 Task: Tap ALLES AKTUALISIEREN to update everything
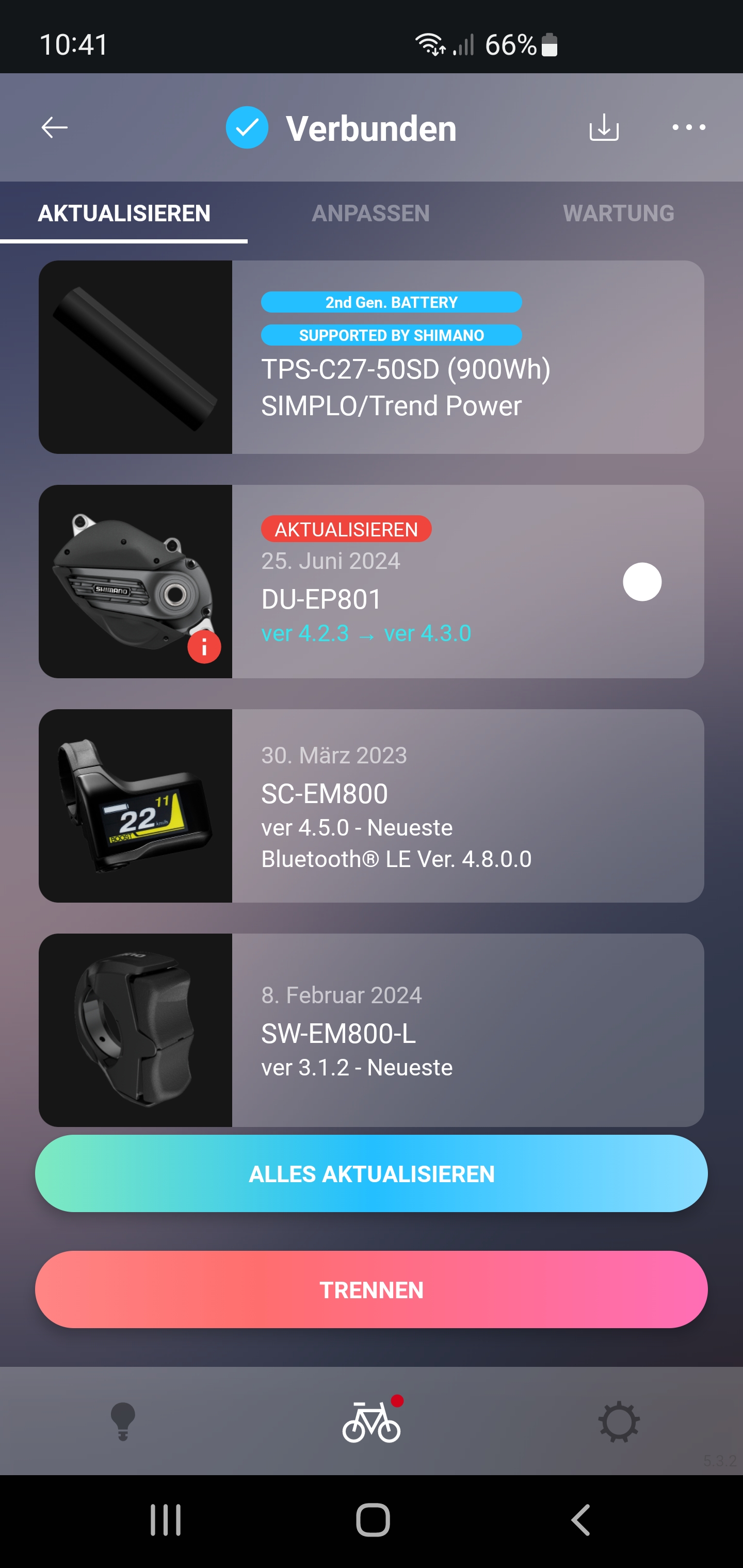click(x=372, y=1173)
